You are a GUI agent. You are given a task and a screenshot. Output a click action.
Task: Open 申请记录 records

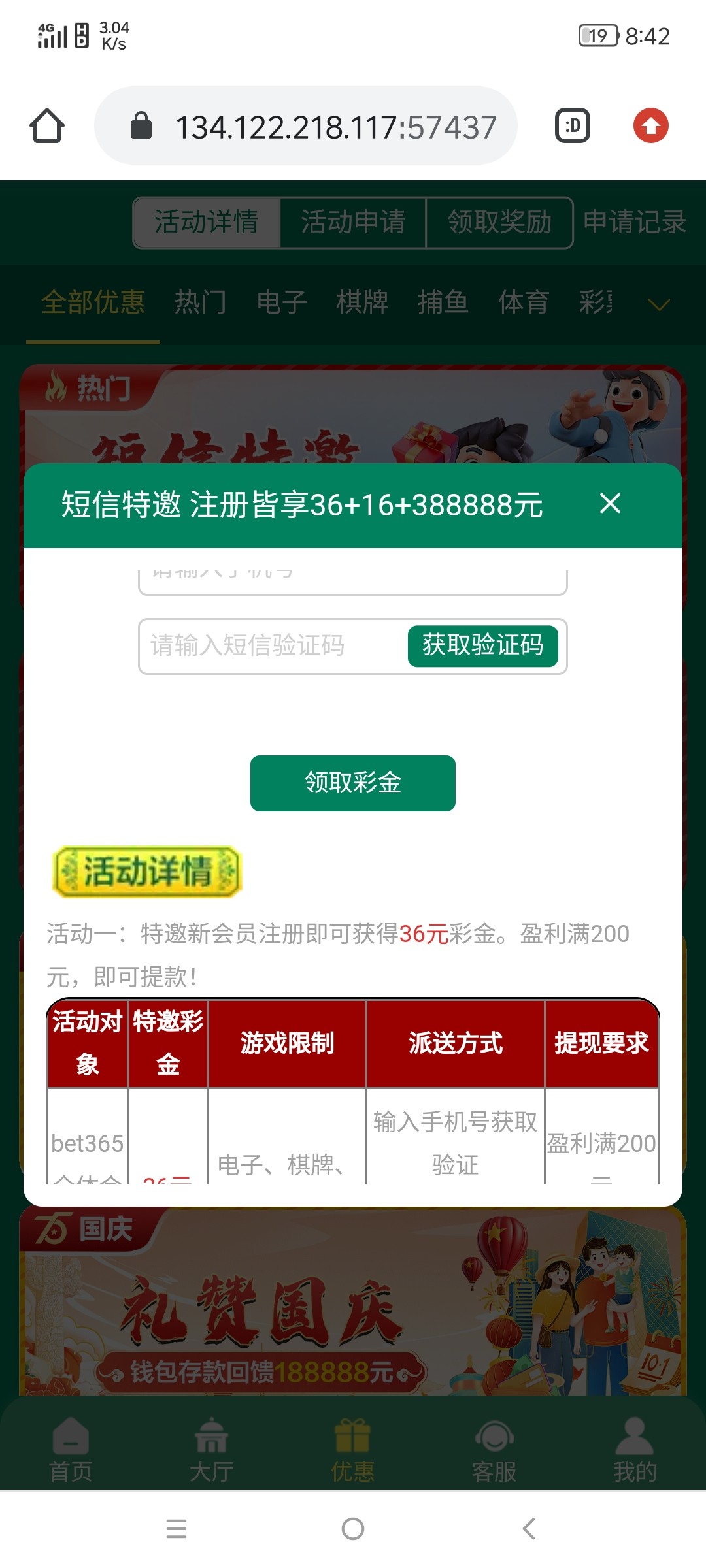click(x=634, y=222)
